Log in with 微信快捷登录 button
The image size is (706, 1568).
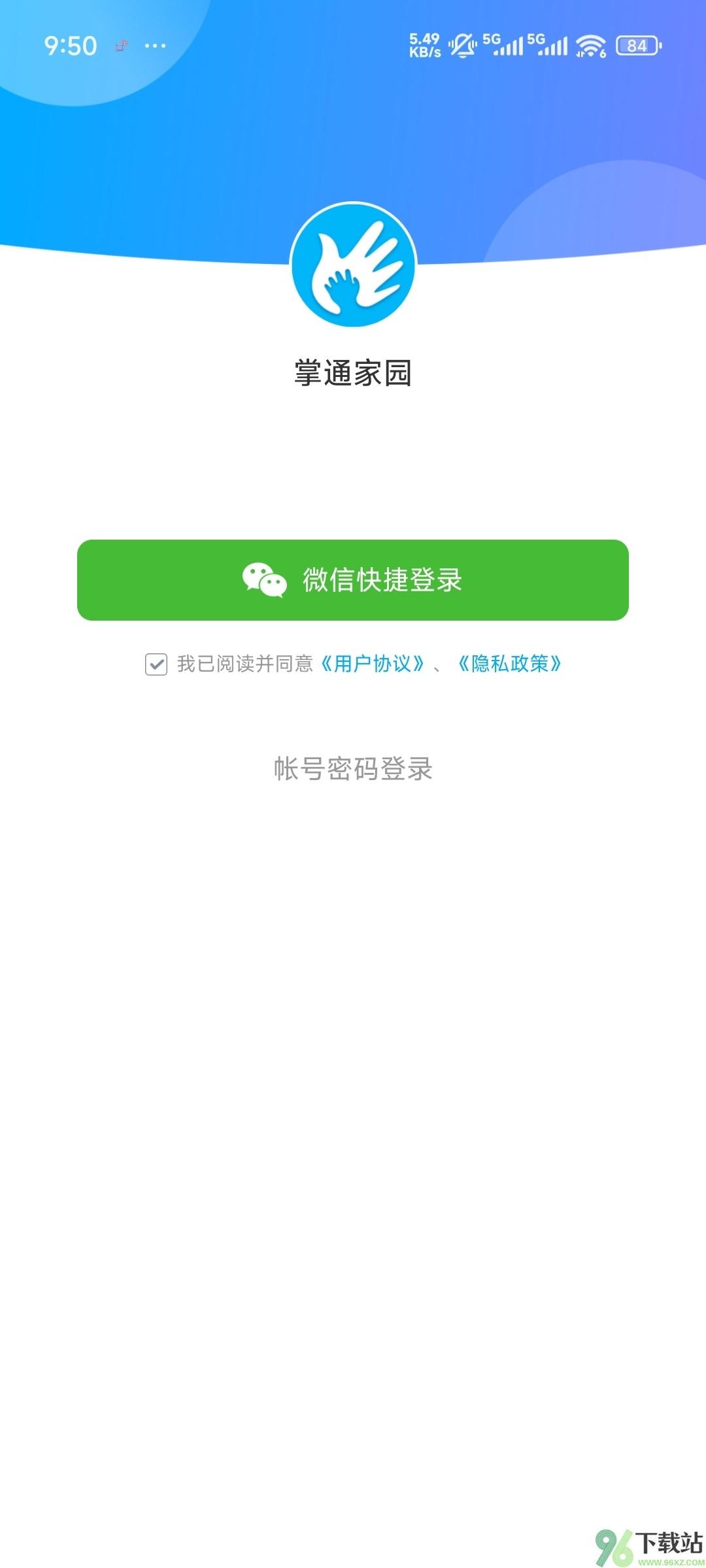point(353,580)
